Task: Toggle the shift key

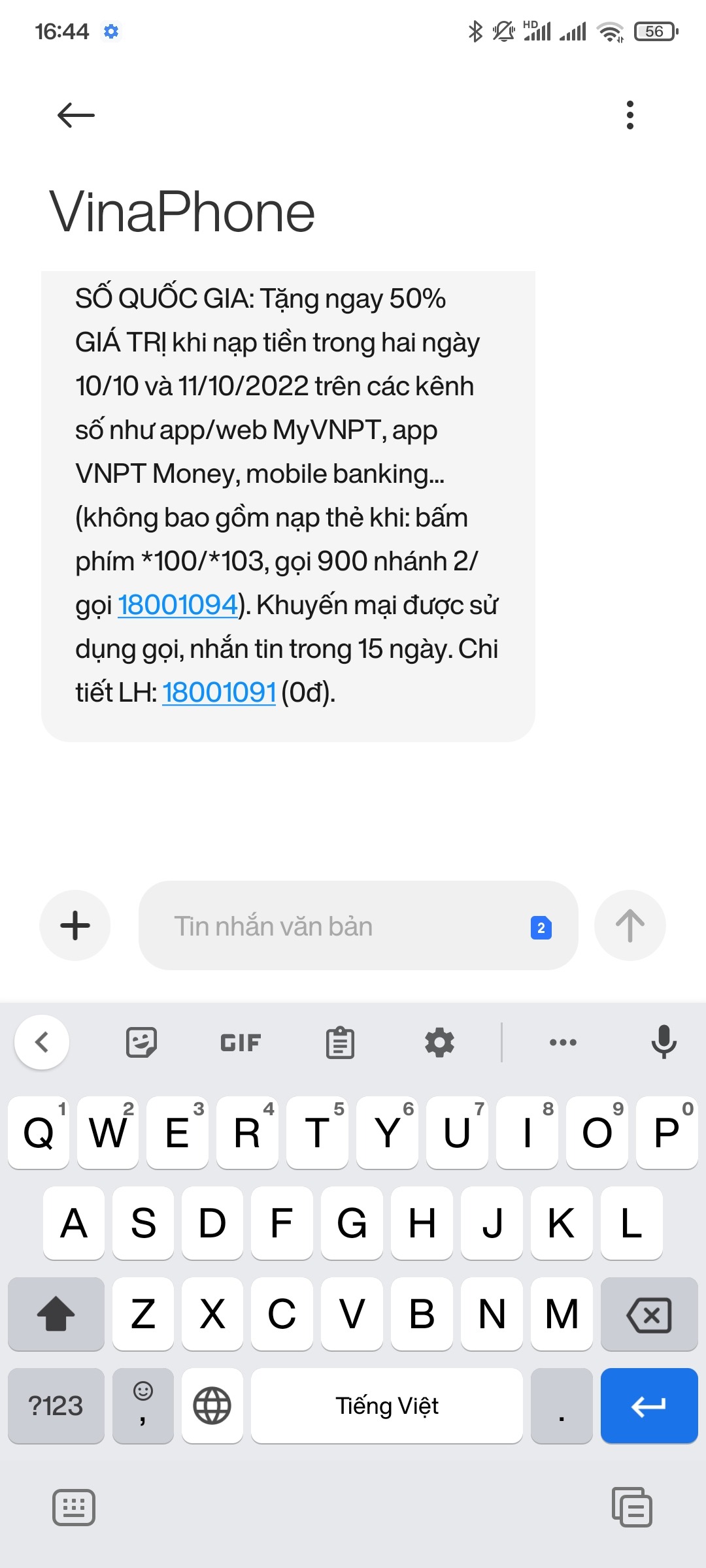Action: [x=56, y=1314]
